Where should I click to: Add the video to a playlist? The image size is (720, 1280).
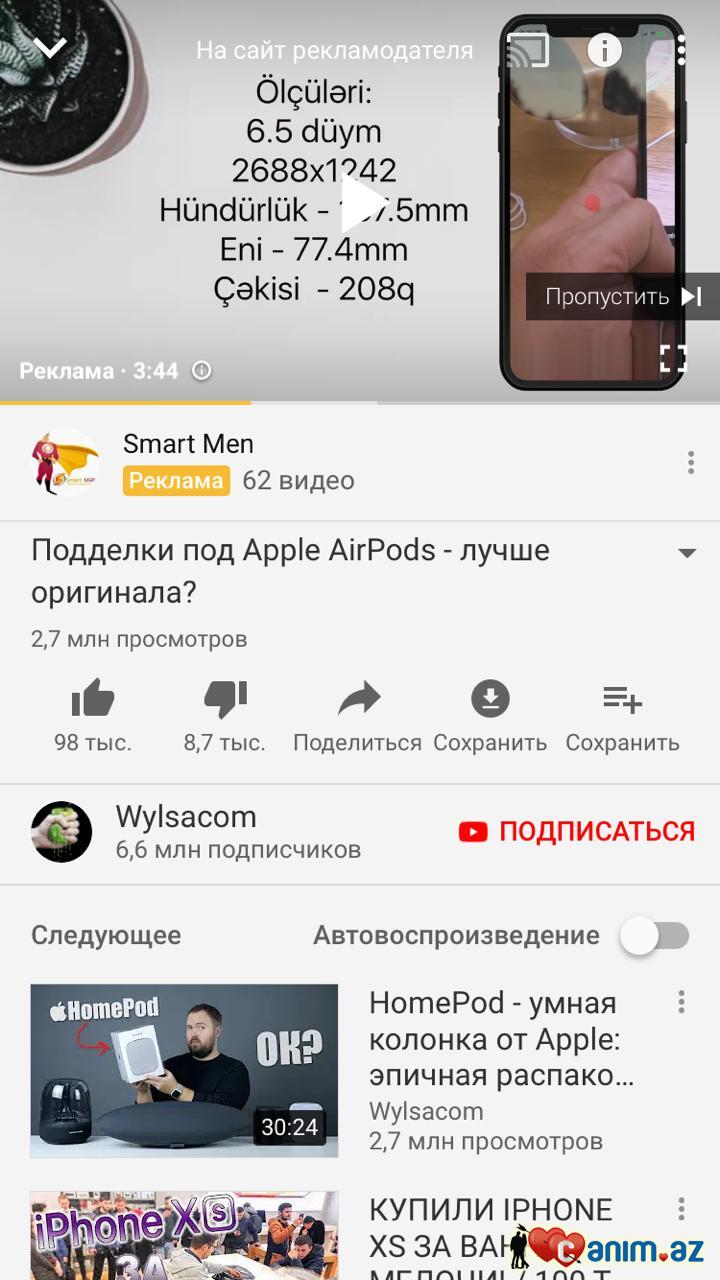tap(622, 700)
